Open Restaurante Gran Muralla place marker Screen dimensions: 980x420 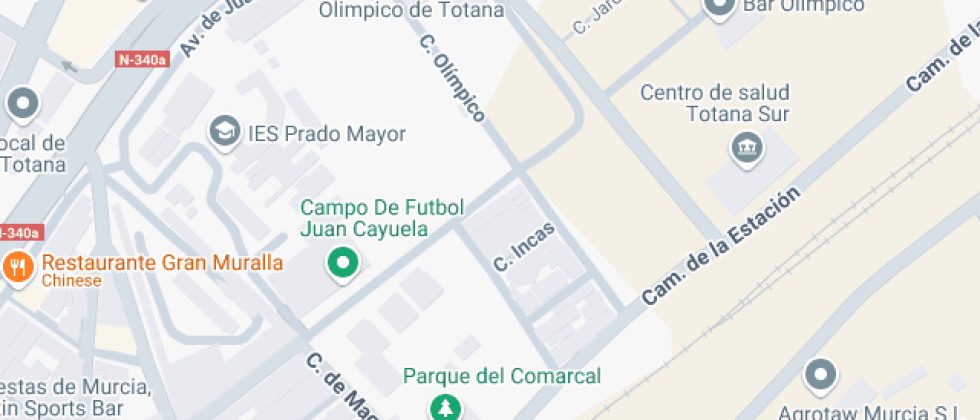coord(18,266)
